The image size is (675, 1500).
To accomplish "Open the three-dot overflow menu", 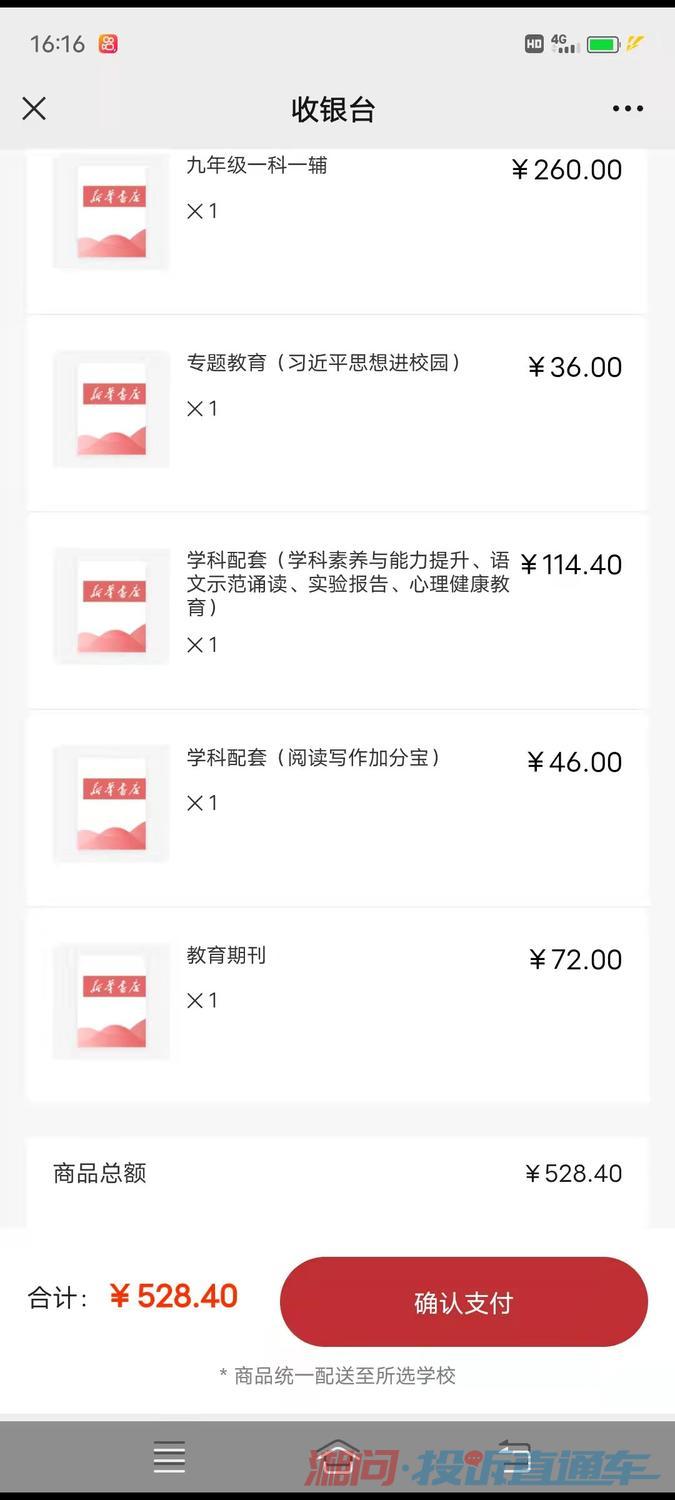I will coord(627,109).
